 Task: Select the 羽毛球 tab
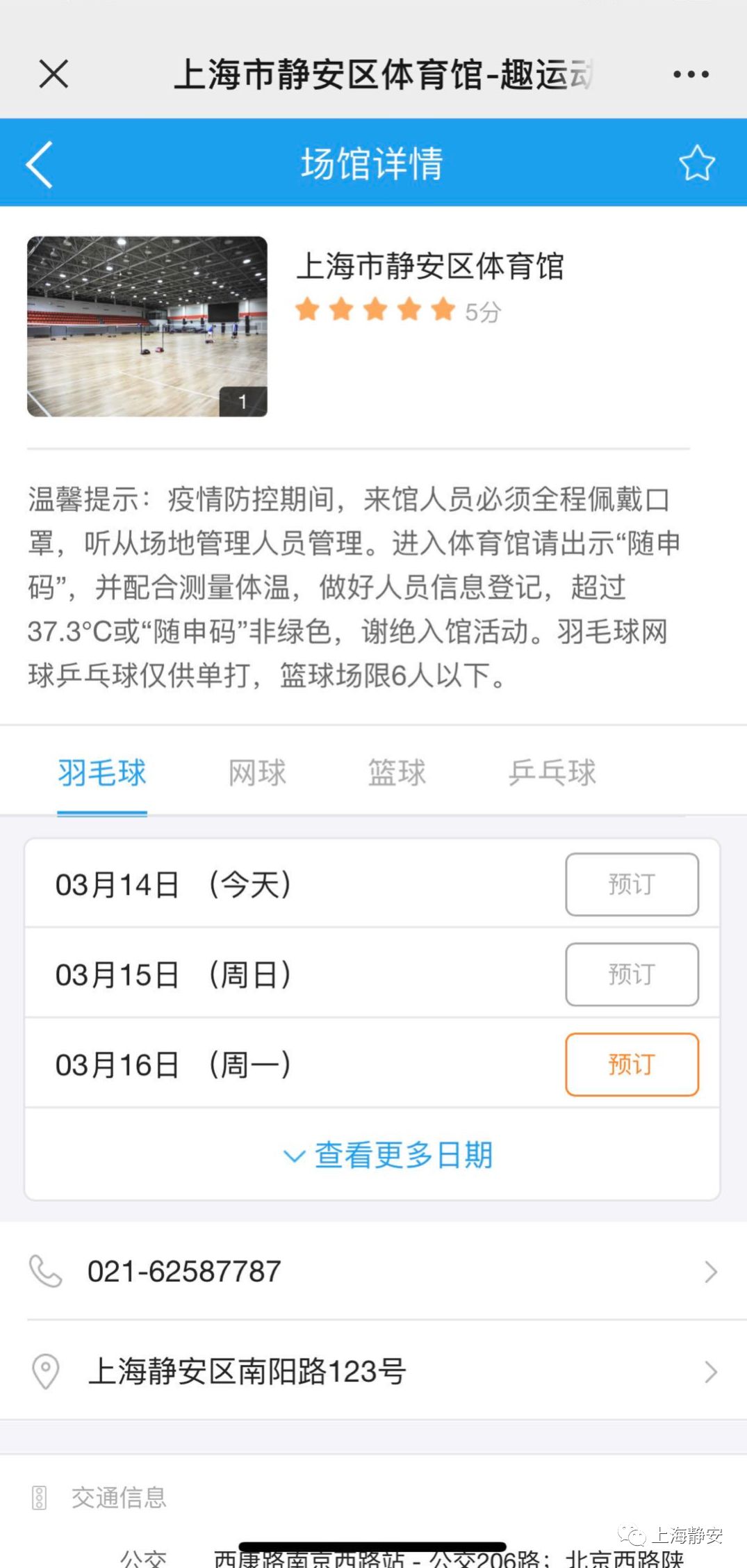[102, 773]
